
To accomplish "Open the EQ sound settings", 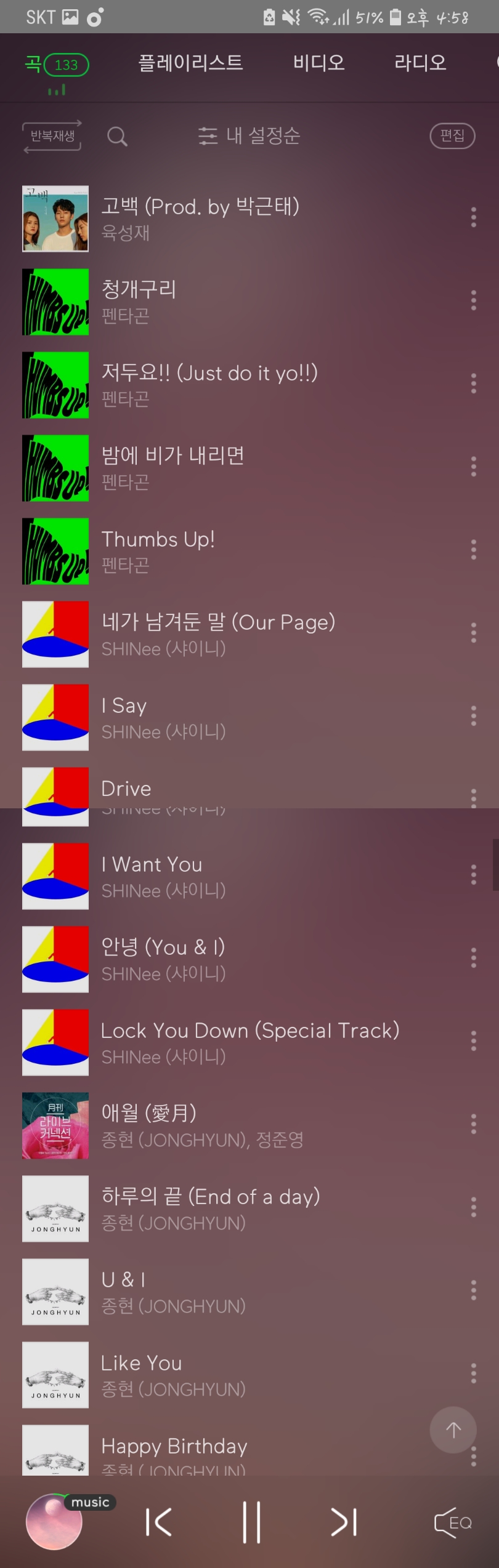I will [453, 1522].
